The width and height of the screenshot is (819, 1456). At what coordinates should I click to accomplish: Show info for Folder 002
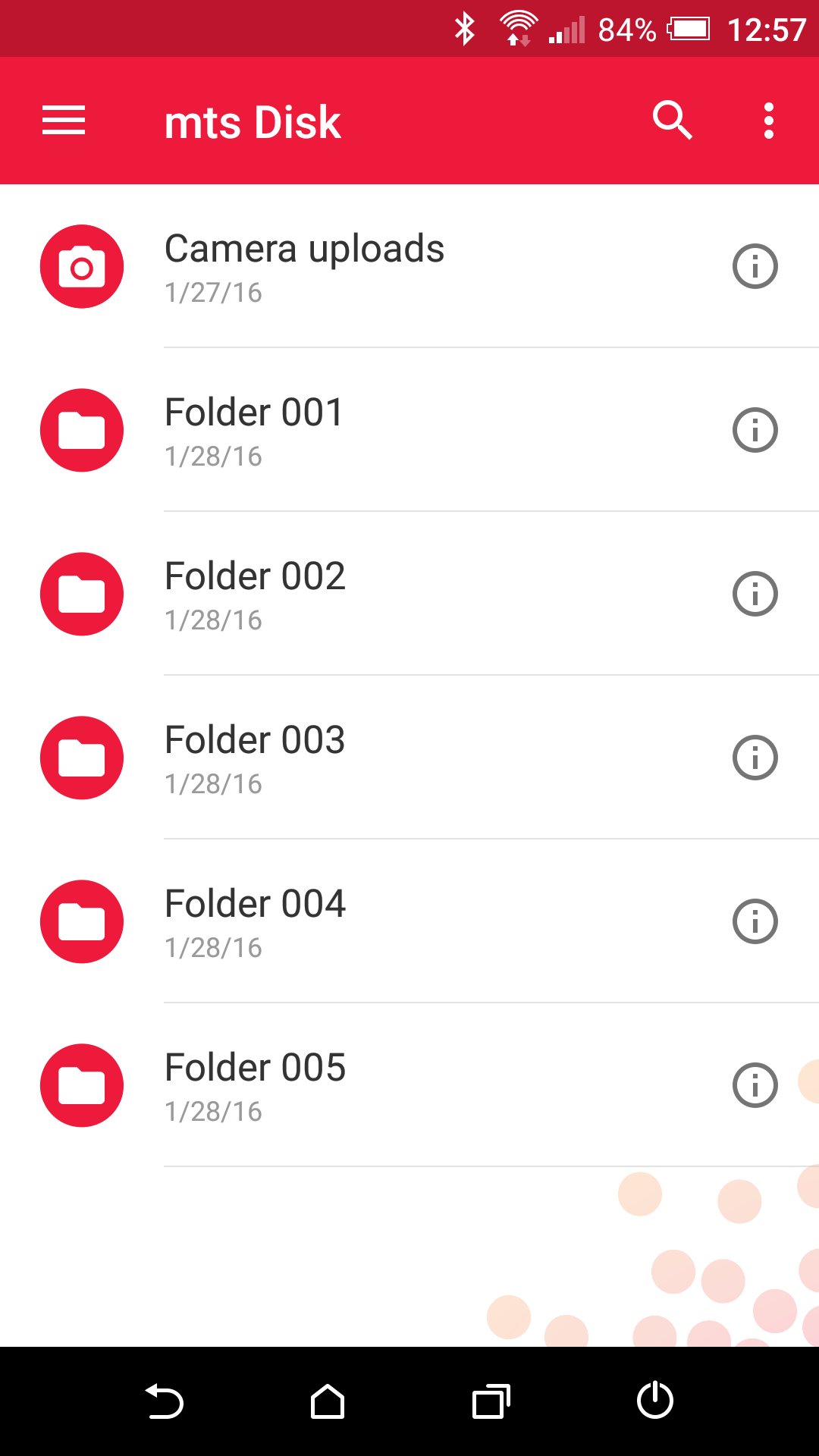755,594
